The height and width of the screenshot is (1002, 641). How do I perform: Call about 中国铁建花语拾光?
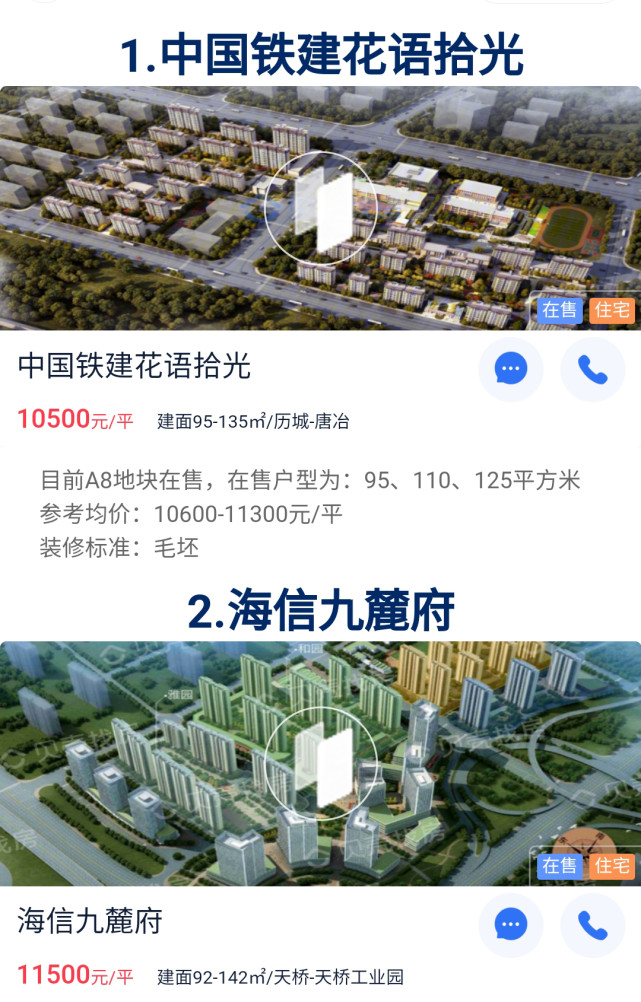pyautogui.click(x=592, y=369)
